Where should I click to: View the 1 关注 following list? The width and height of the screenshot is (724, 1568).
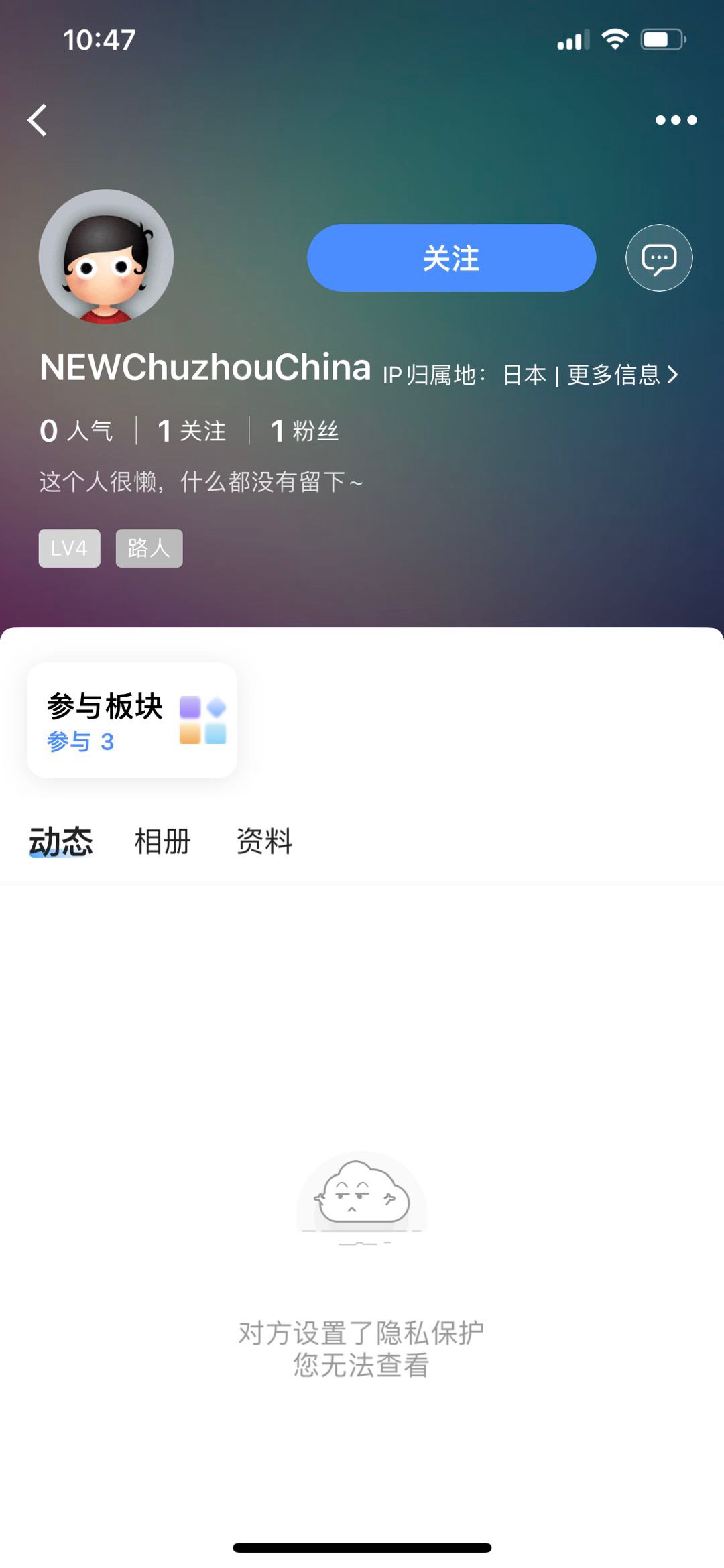(x=192, y=430)
